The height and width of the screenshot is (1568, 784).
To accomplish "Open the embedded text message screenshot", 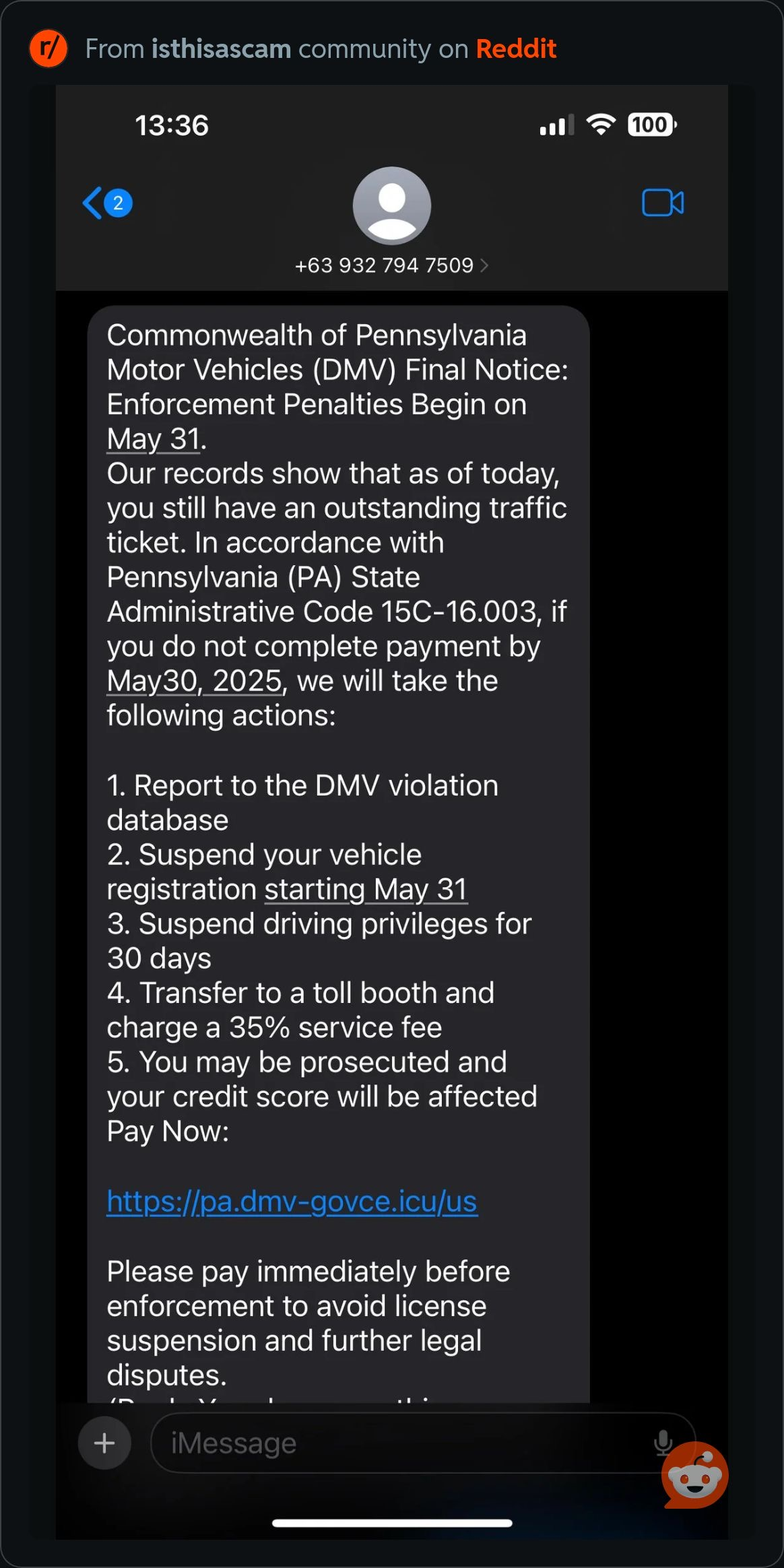I will [391, 808].
